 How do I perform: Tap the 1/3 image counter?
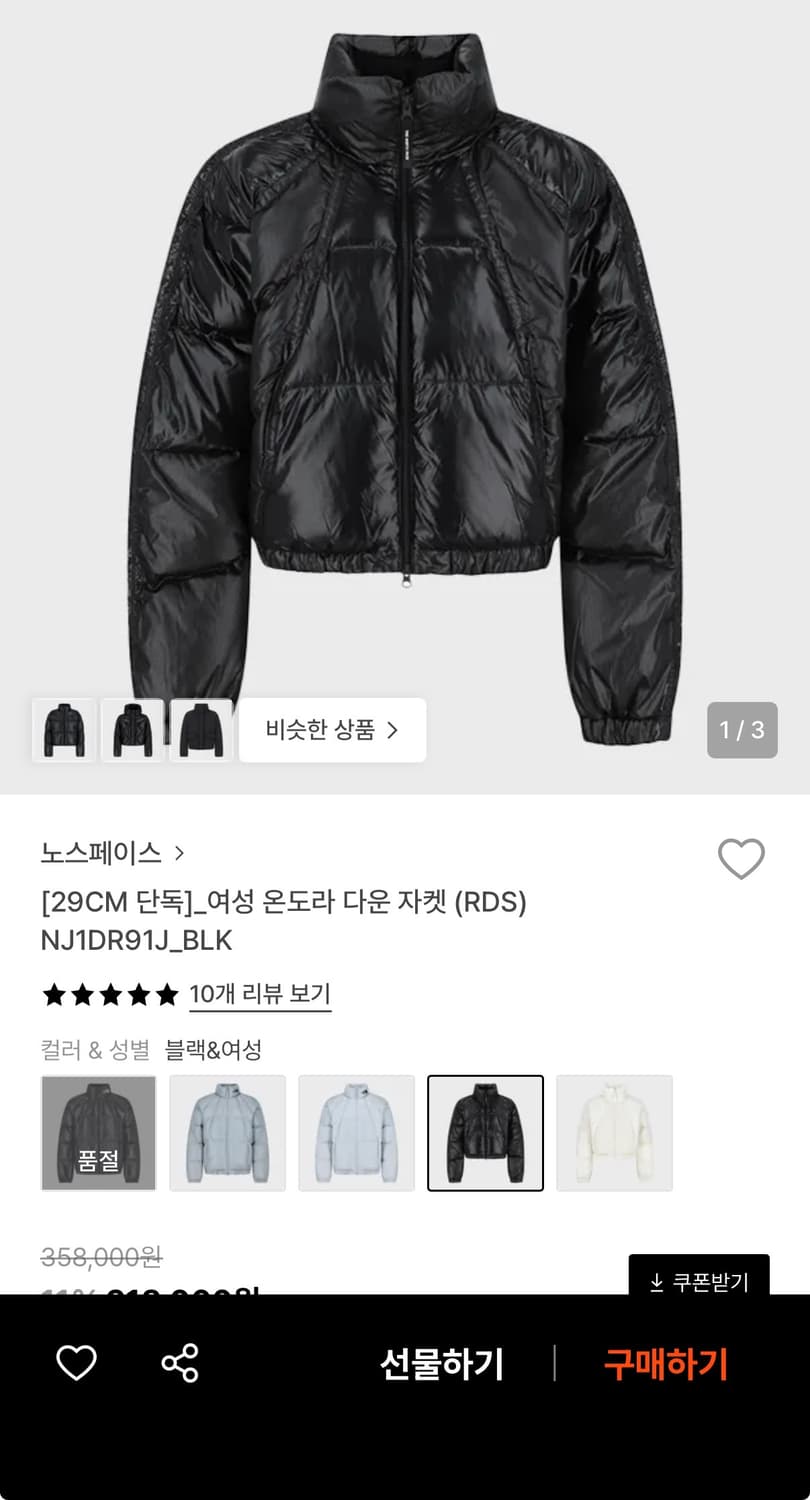point(742,731)
